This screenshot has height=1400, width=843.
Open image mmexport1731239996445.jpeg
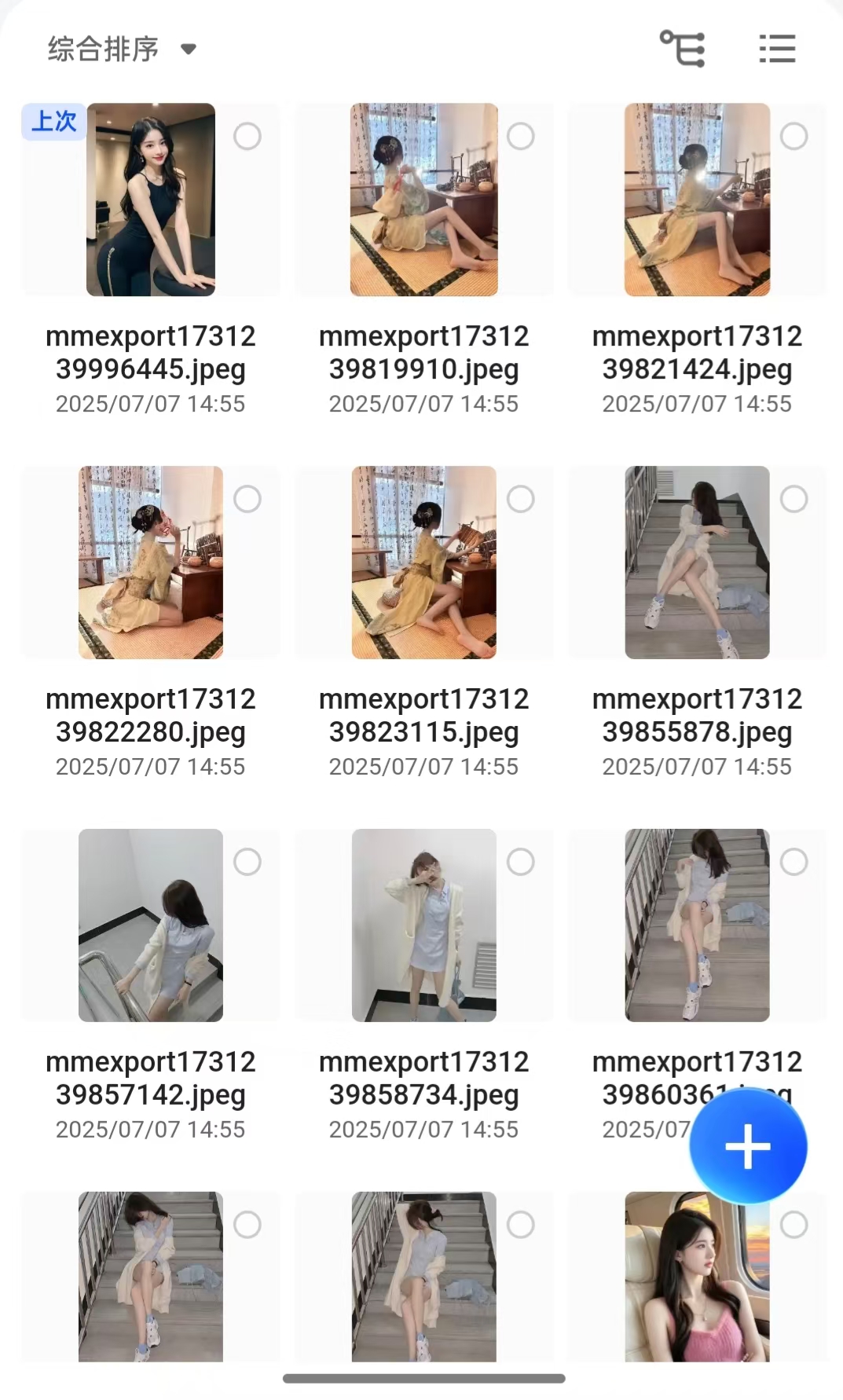(150, 200)
